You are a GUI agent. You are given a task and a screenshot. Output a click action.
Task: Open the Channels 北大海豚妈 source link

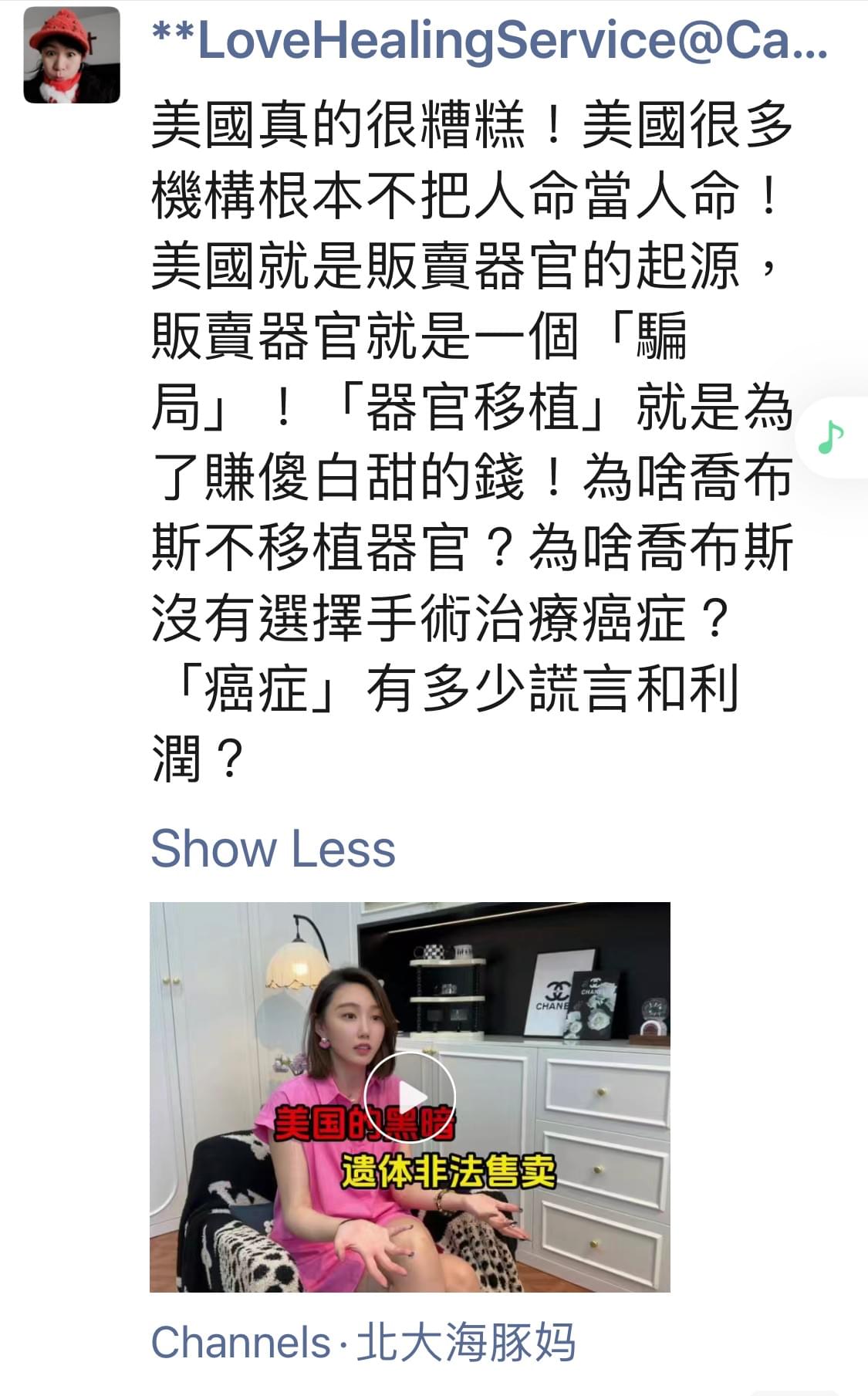(363, 1342)
